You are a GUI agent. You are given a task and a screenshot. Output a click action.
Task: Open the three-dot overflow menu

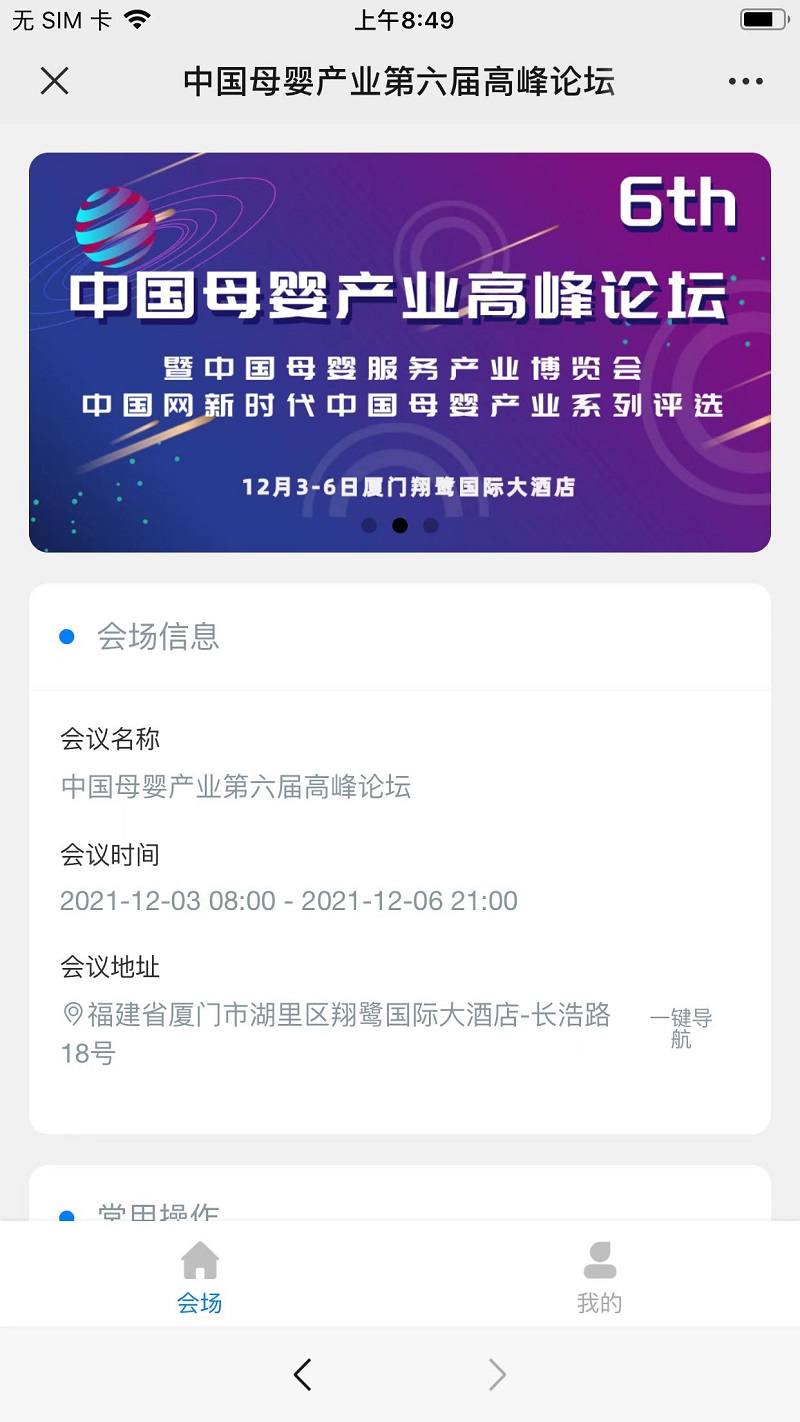click(x=745, y=82)
